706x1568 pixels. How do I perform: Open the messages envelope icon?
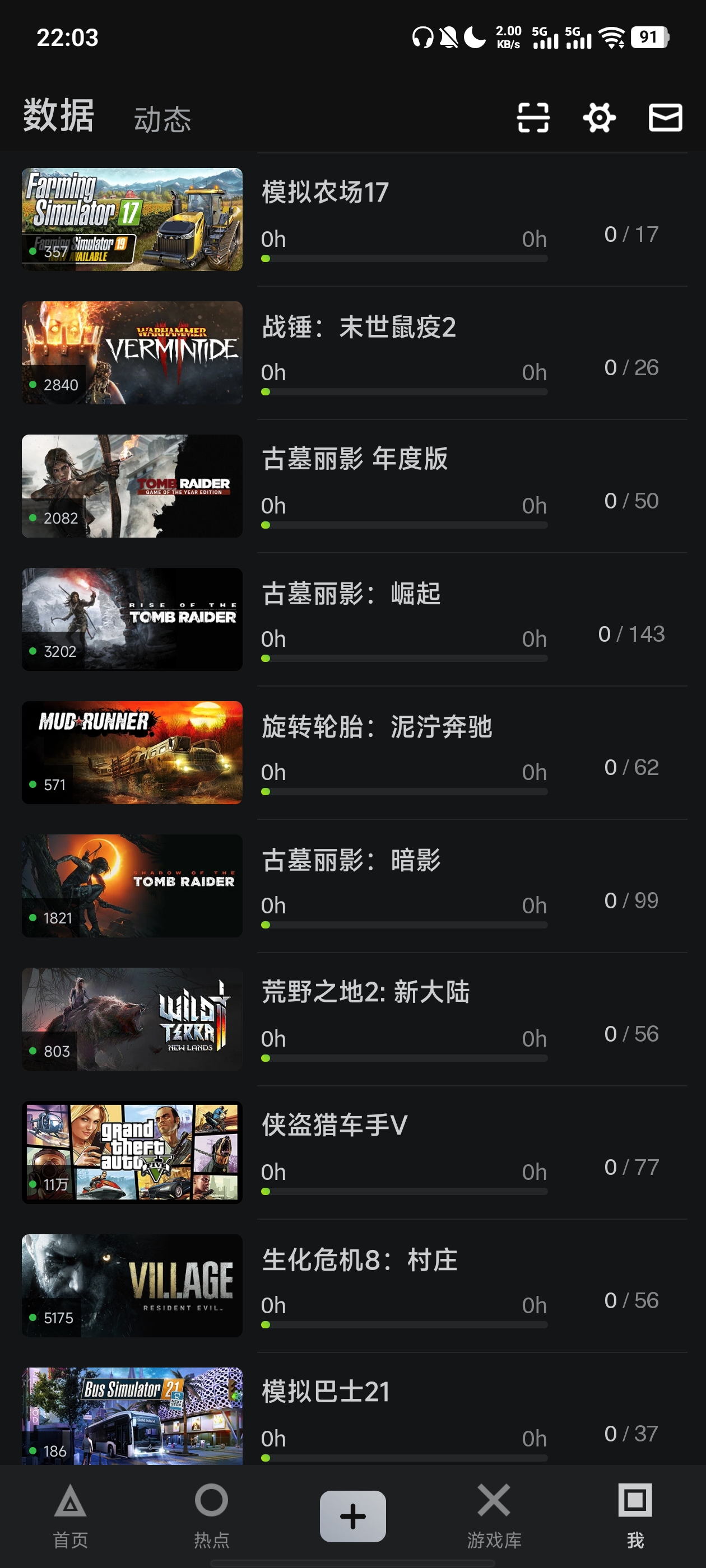tap(665, 118)
